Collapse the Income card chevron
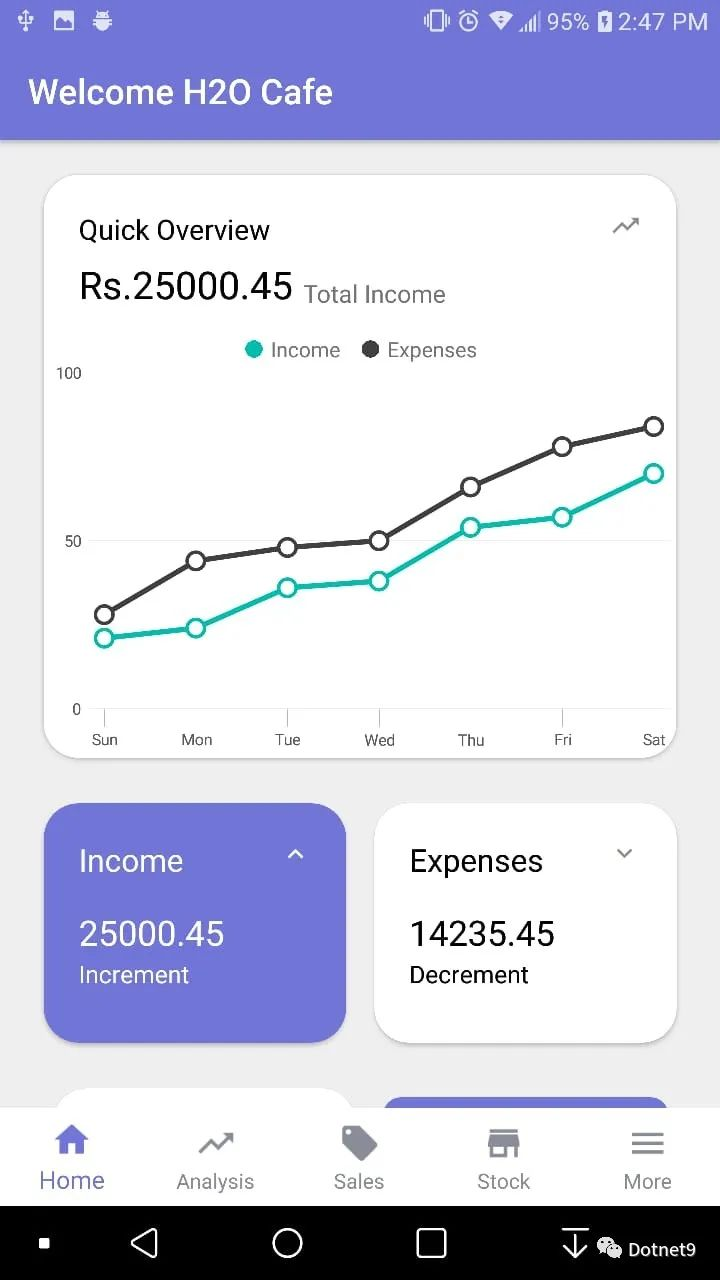Screen dimensions: 720x1280 click(x=295, y=854)
